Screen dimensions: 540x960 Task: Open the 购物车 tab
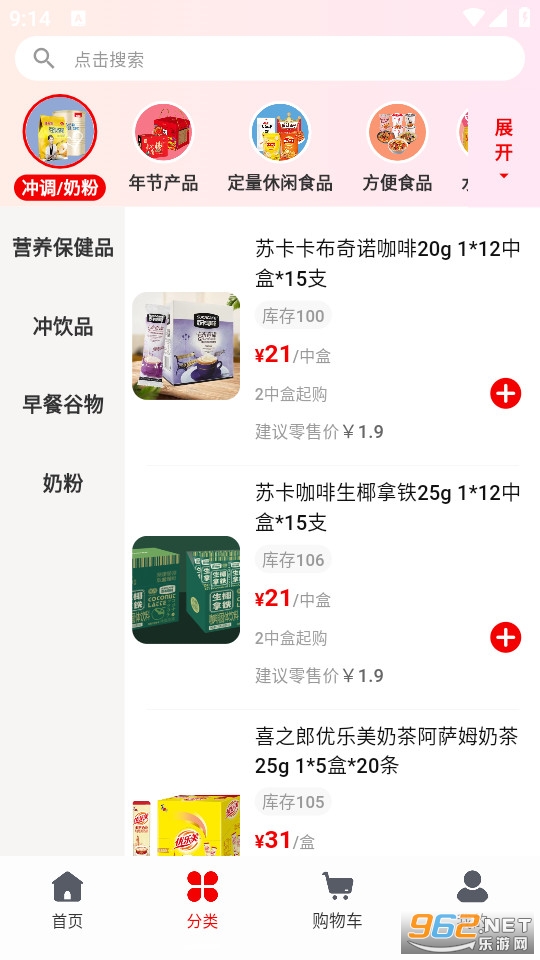pos(337,899)
